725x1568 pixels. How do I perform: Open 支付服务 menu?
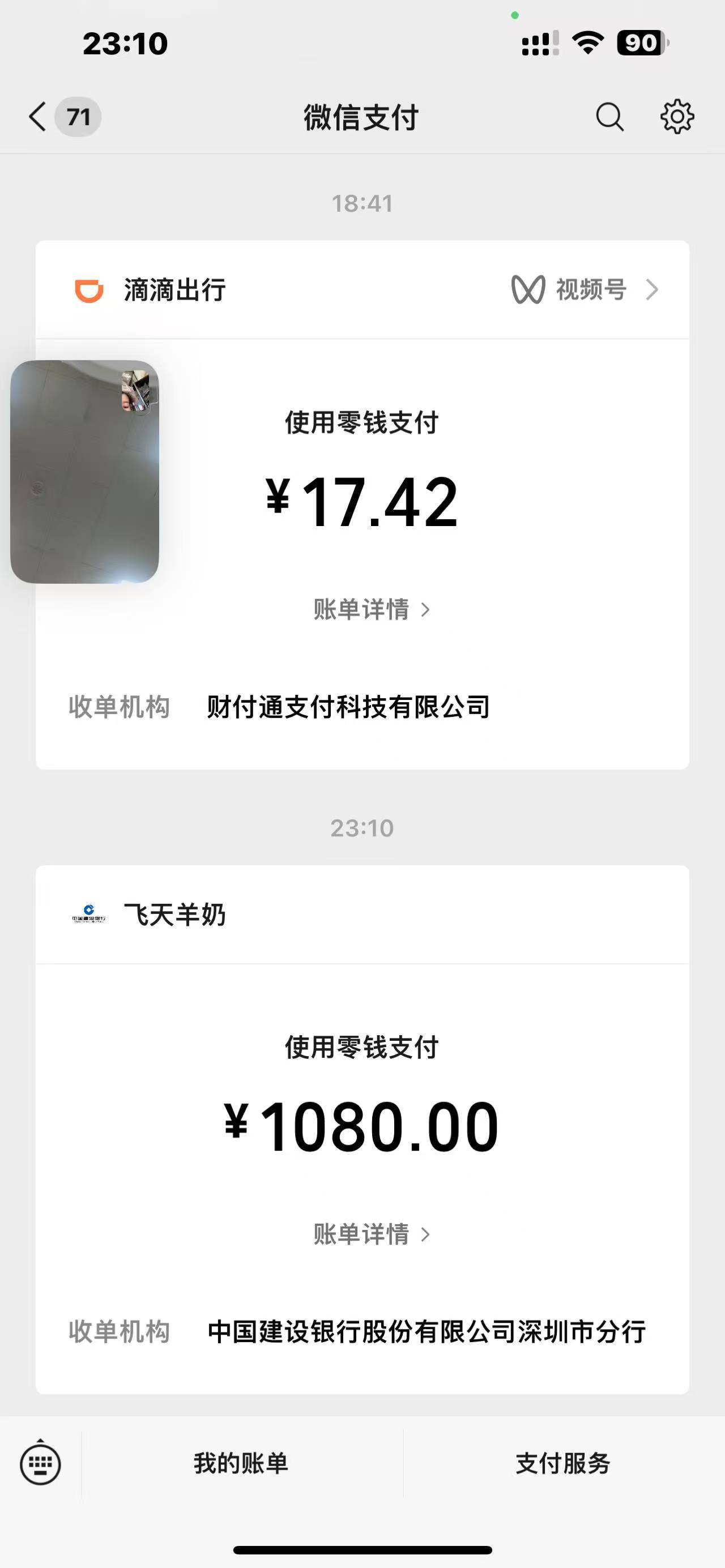pos(563,1463)
